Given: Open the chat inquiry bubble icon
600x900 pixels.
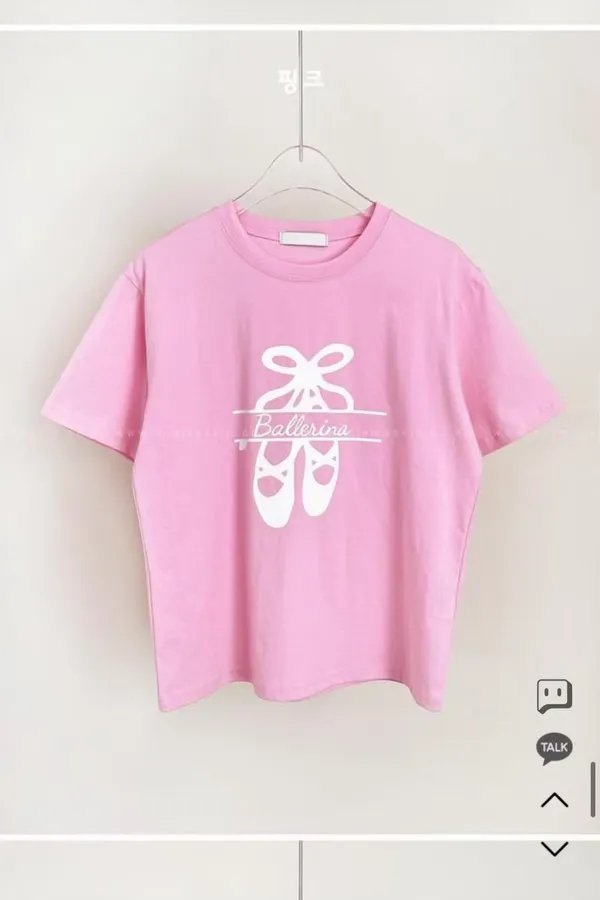Looking at the screenshot, I should click(x=554, y=696).
